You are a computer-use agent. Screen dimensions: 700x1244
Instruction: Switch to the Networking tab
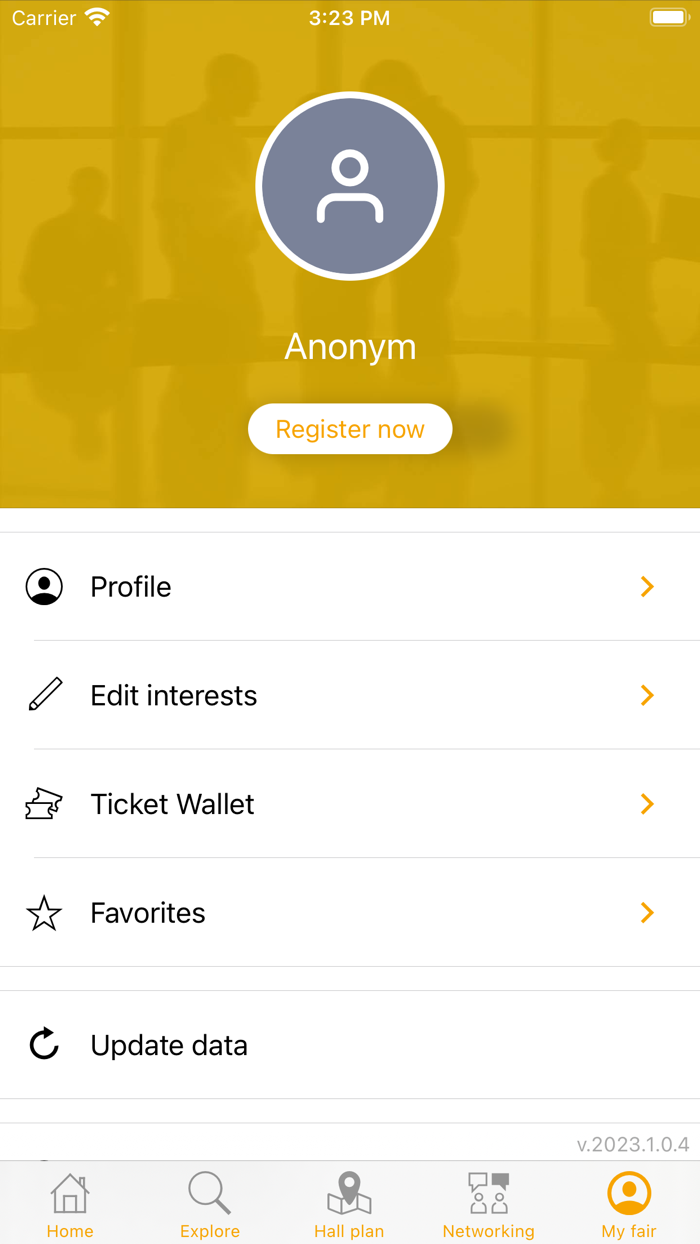(x=489, y=1204)
